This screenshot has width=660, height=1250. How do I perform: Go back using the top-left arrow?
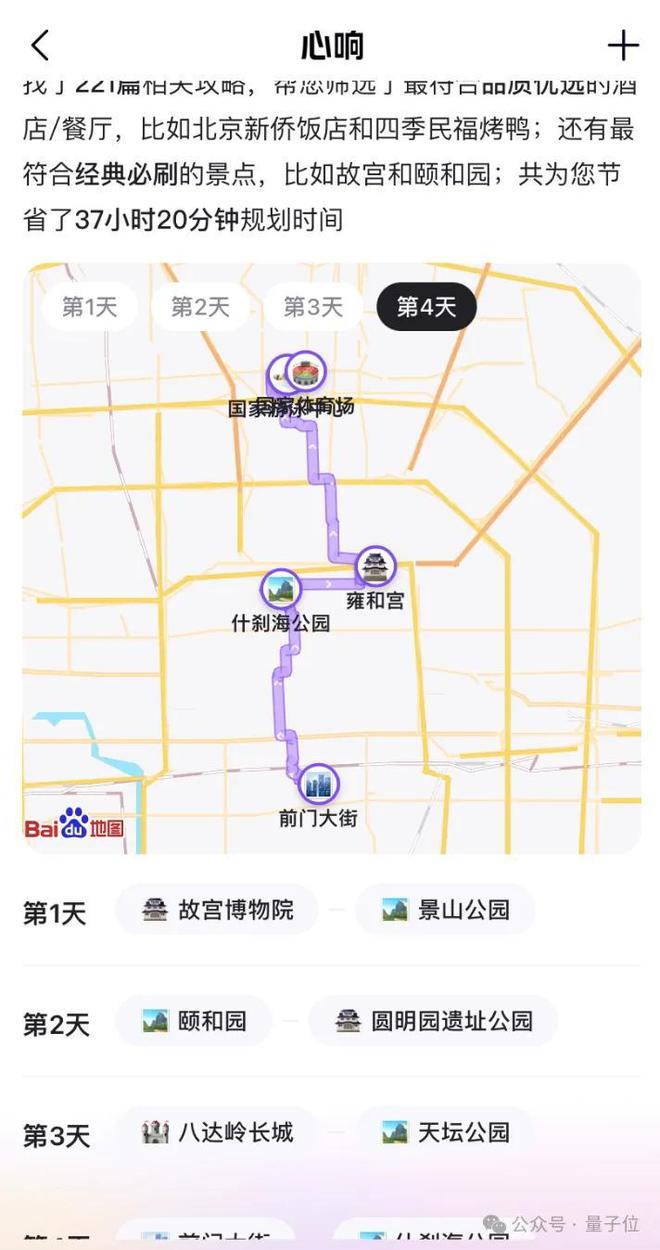coord(40,46)
